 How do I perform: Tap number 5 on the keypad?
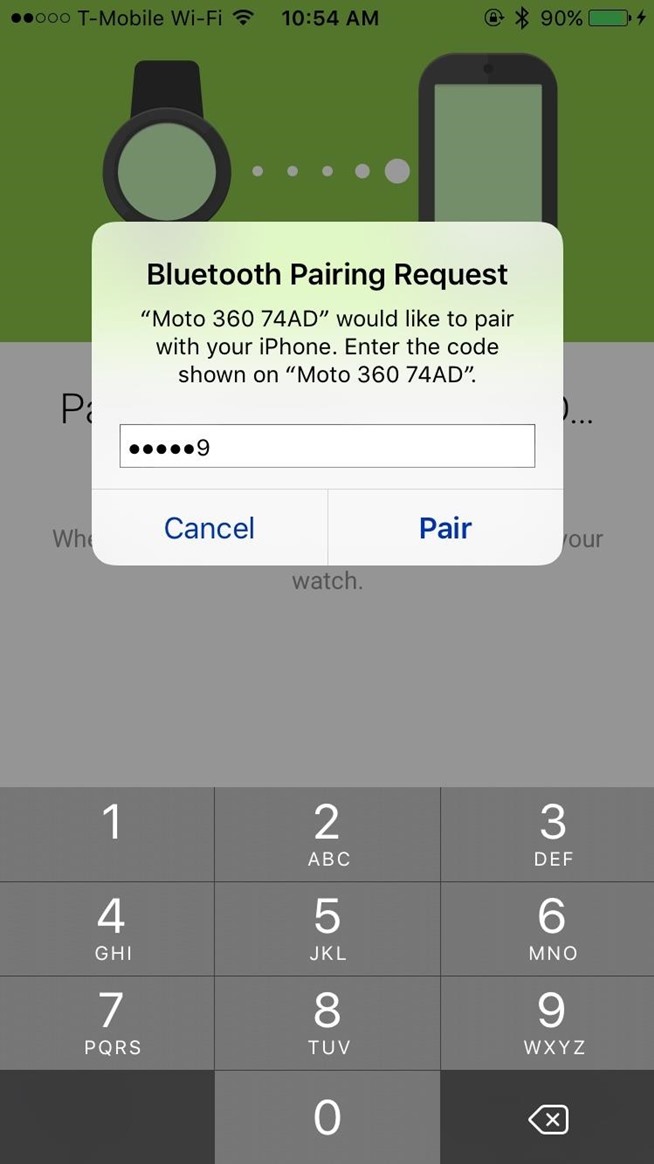click(327, 928)
